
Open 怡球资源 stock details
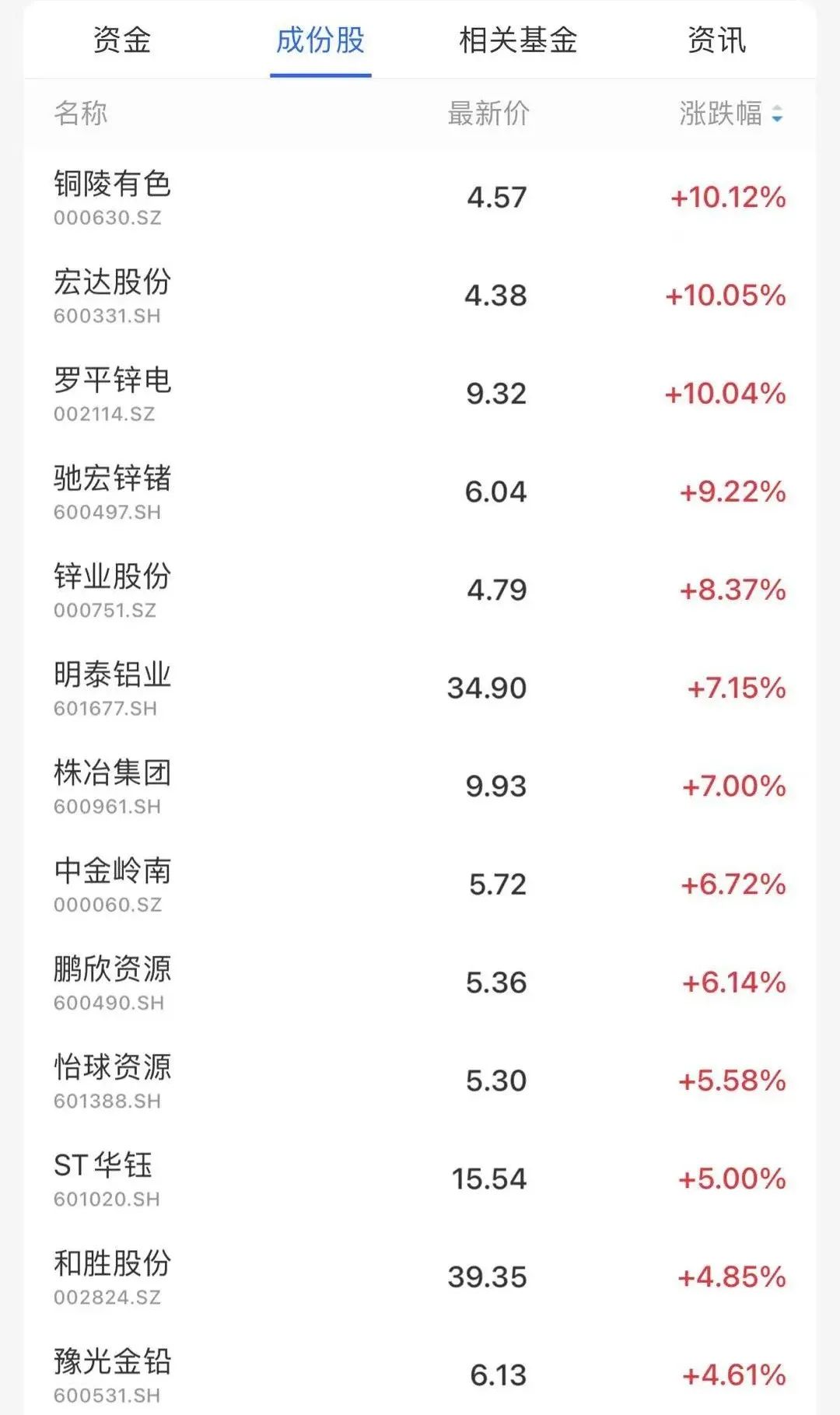(x=113, y=1080)
